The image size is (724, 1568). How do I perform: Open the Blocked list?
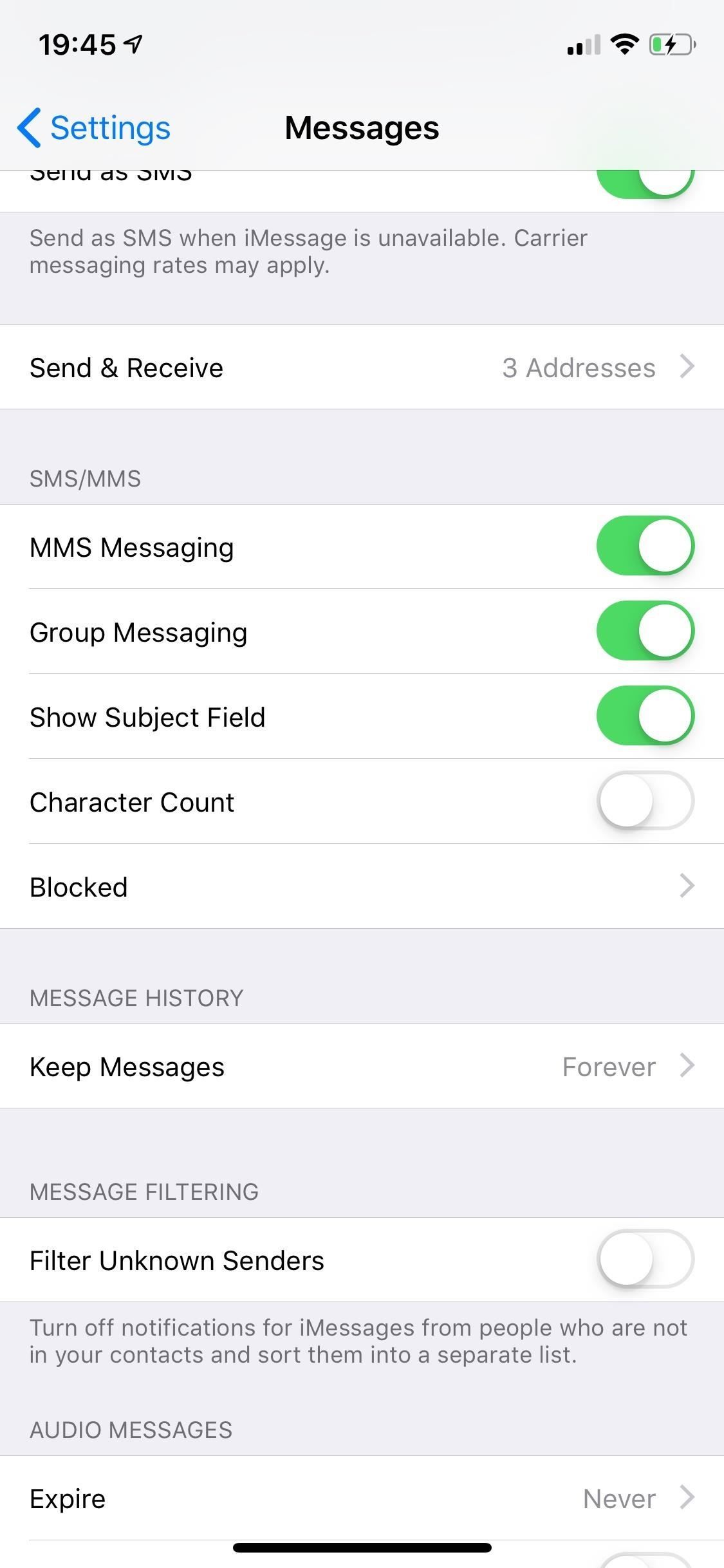(362, 886)
